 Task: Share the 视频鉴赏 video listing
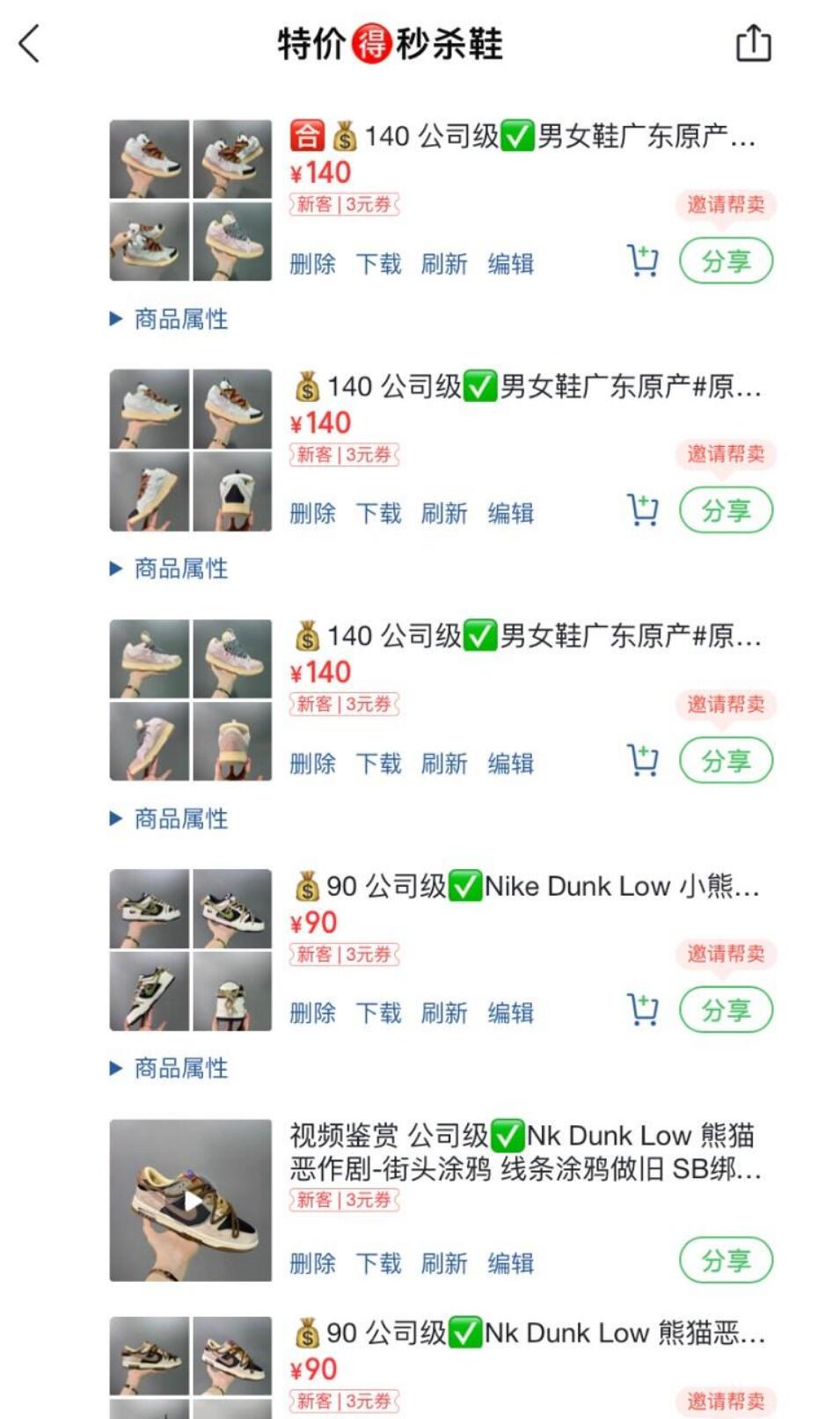click(x=726, y=1261)
